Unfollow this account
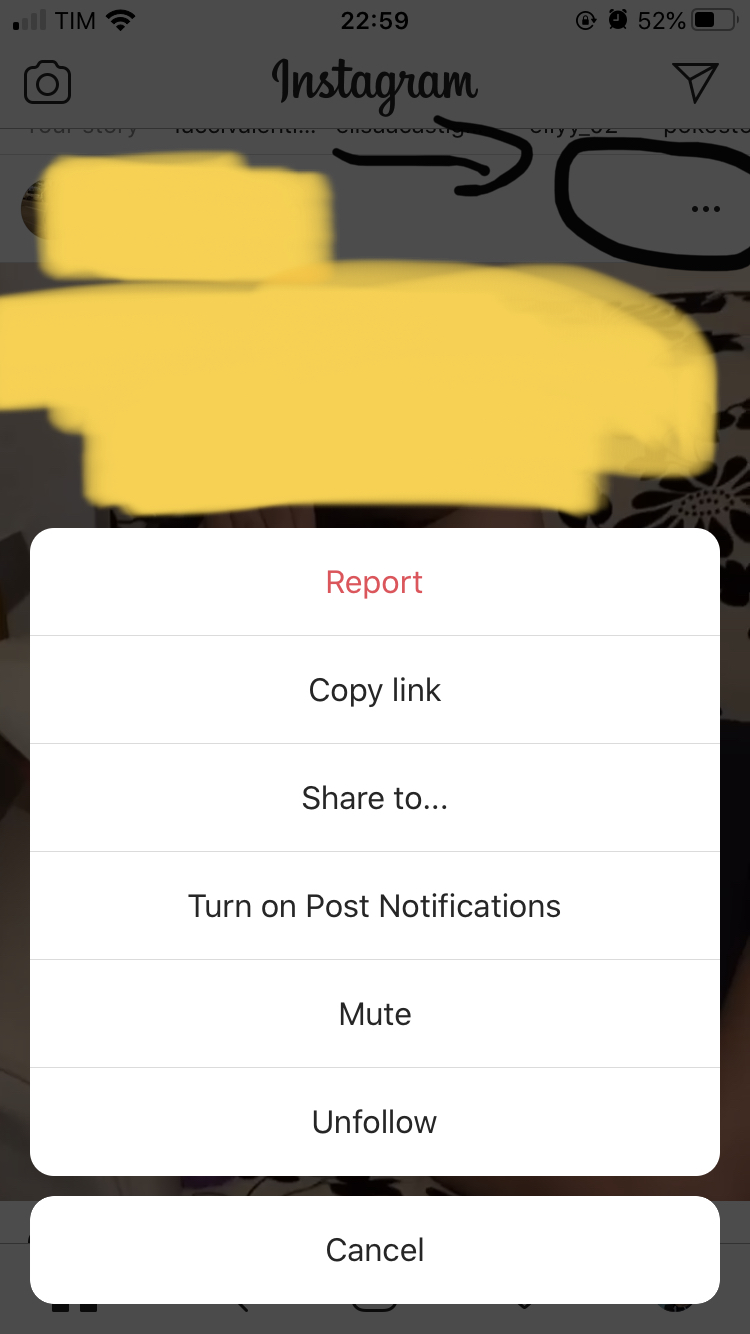Image resolution: width=750 pixels, height=1334 pixels. click(375, 1122)
